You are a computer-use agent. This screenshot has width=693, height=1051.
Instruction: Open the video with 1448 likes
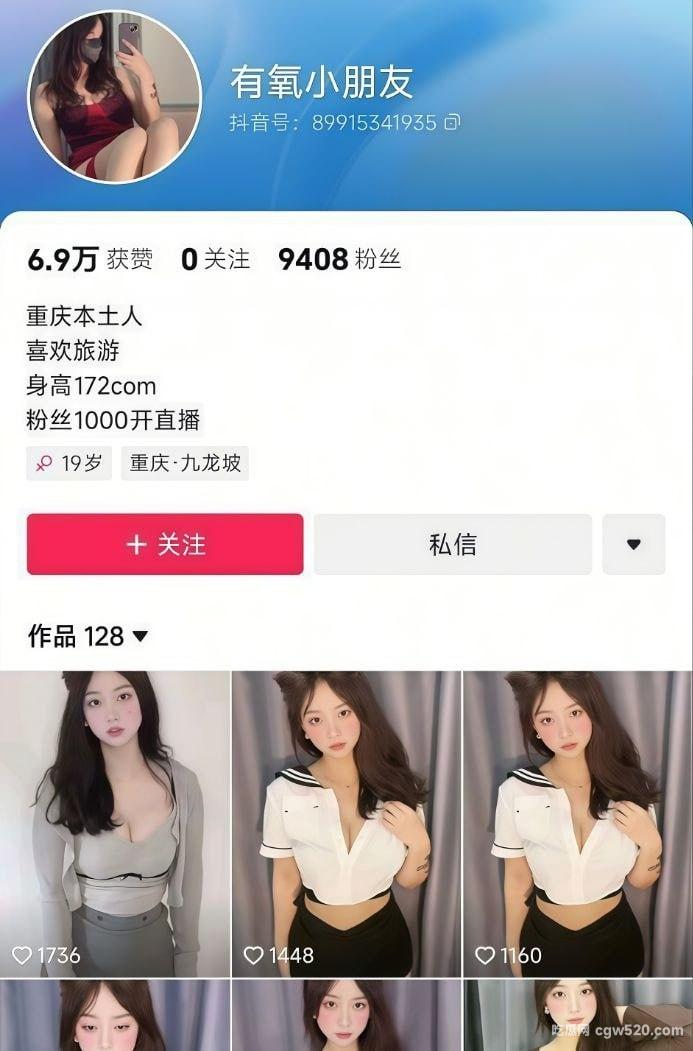pyautogui.click(x=346, y=823)
